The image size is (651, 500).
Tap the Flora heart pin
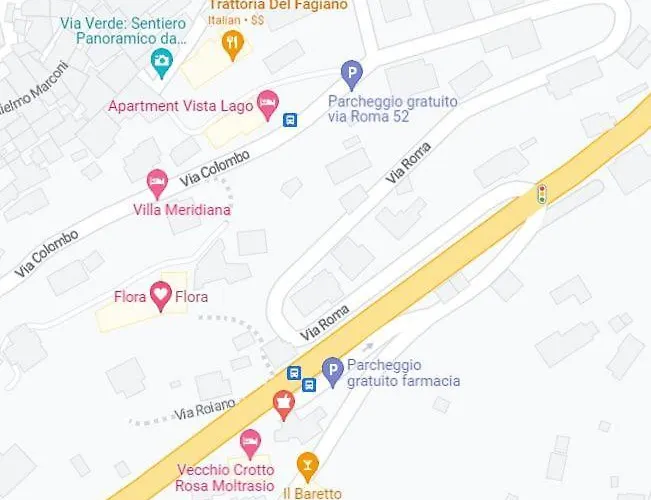click(160, 295)
